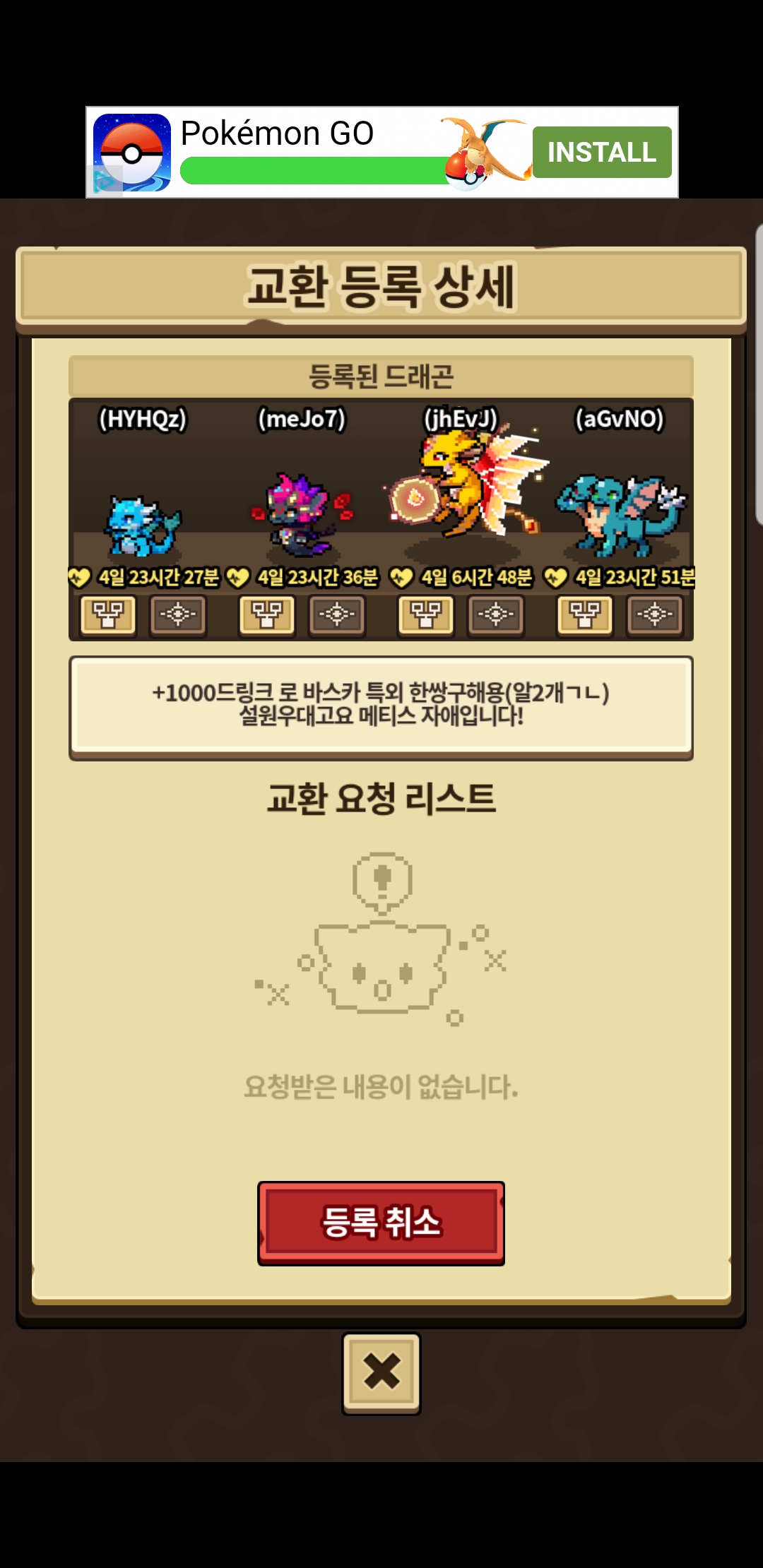Screen dimensions: 763x1568
Task: Open the detail target icon under meJo7 dragon
Action: coord(337,614)
